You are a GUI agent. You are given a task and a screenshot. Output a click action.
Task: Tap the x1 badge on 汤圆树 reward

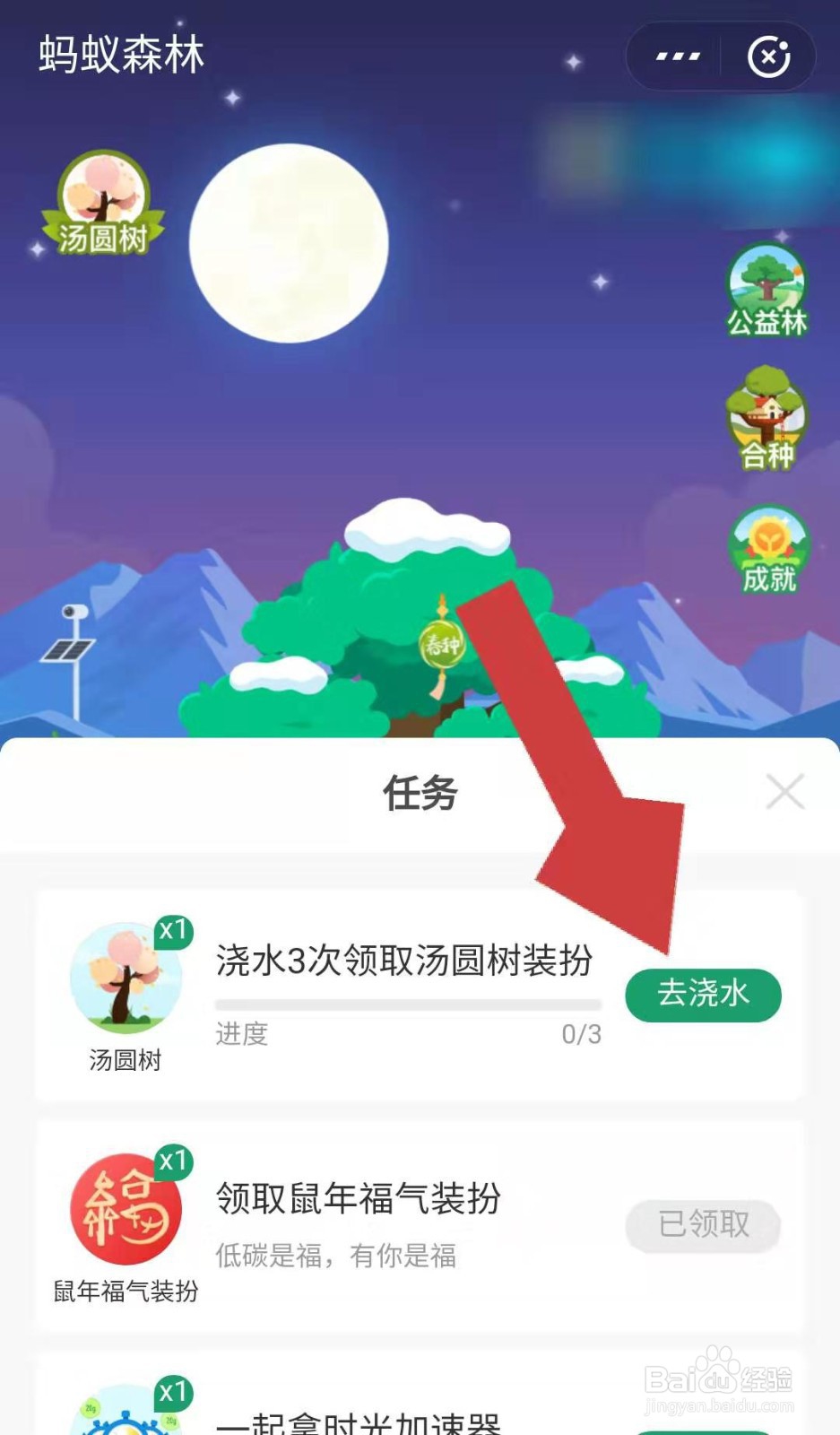(x=173, y=933)
